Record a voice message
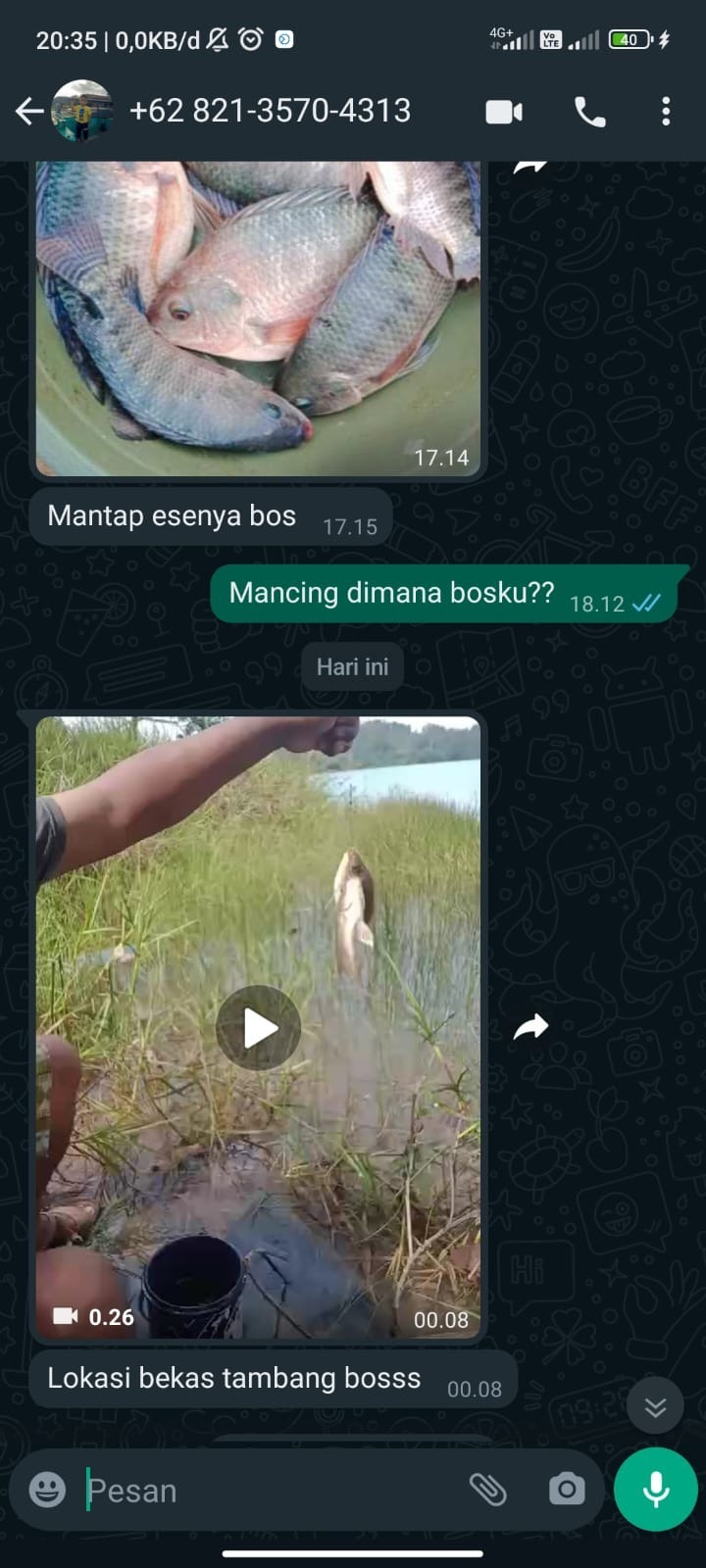The height and width of the screenshot is (1568, 706). coord(655,1490)
